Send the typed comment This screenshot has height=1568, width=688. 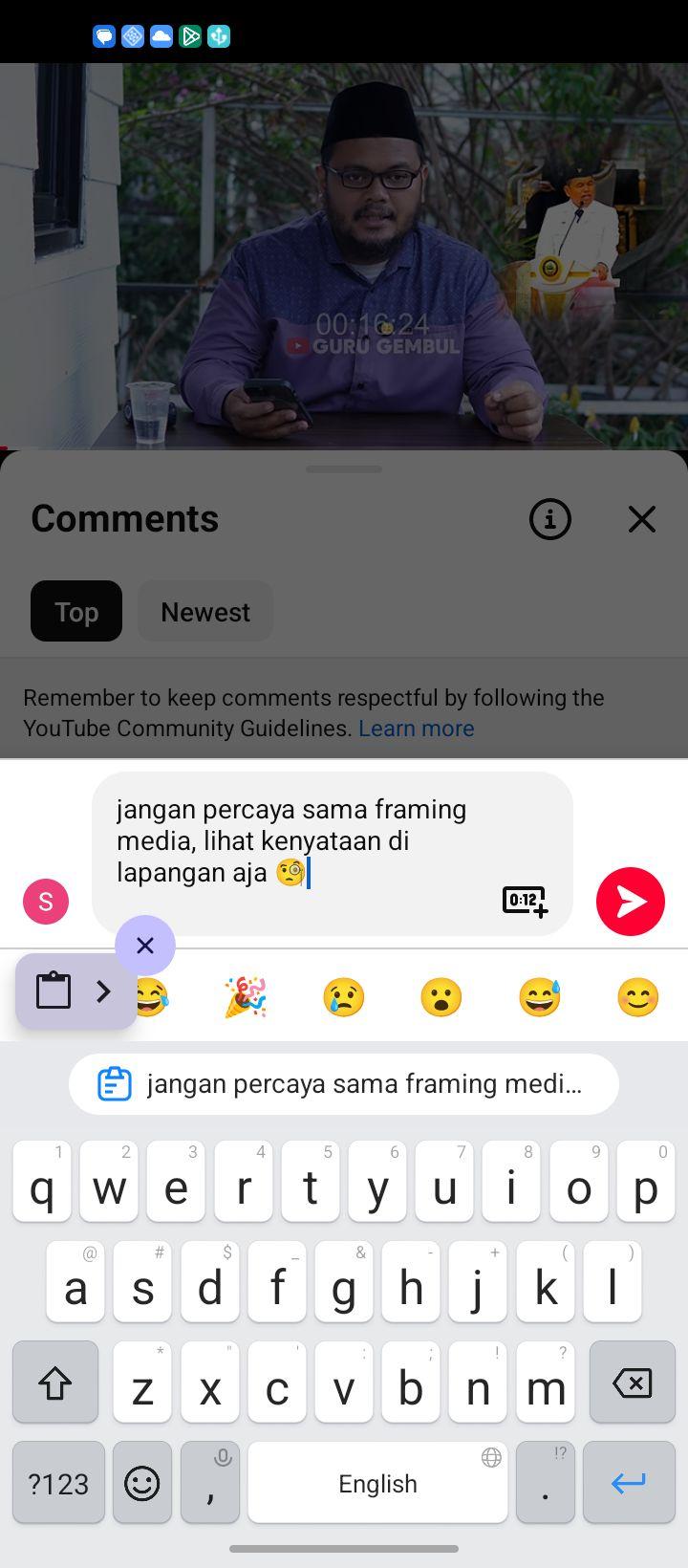[x=631, y=901]
